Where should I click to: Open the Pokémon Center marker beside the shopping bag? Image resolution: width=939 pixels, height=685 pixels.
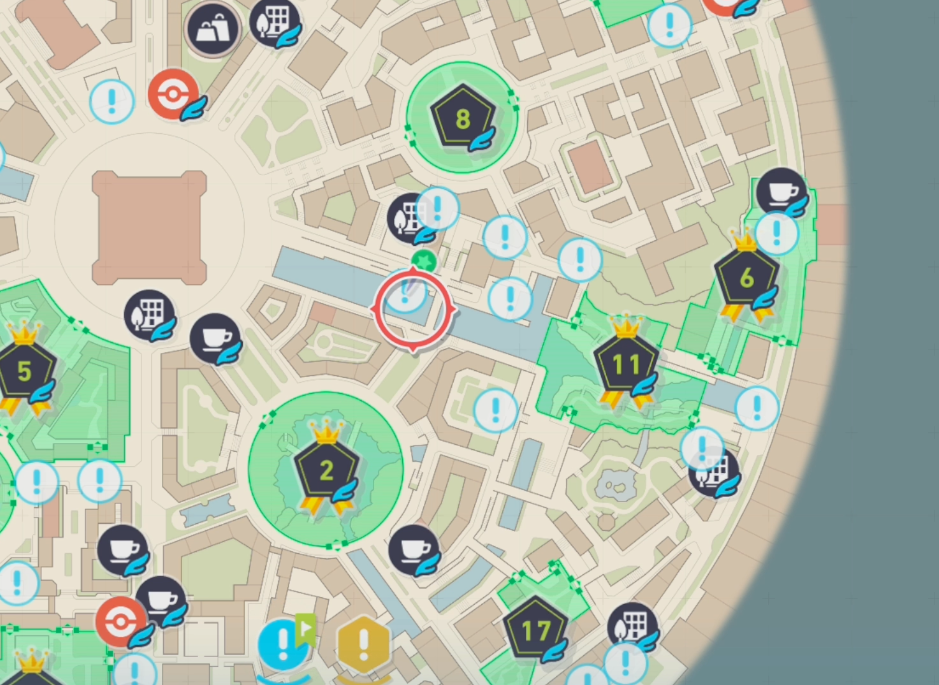coord(174,95)
